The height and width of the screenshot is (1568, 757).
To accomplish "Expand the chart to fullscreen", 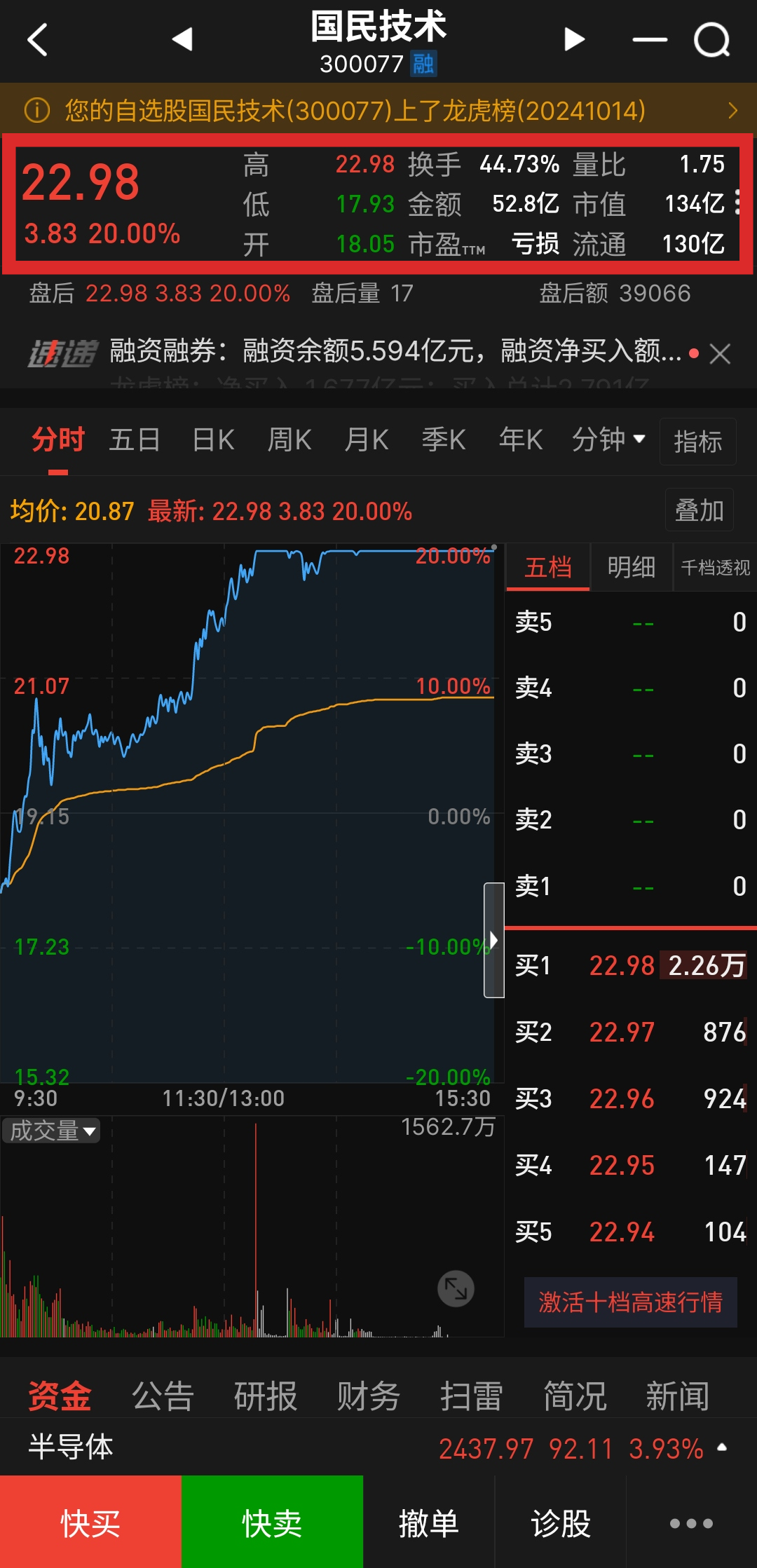I will (x=456, y=1288).
